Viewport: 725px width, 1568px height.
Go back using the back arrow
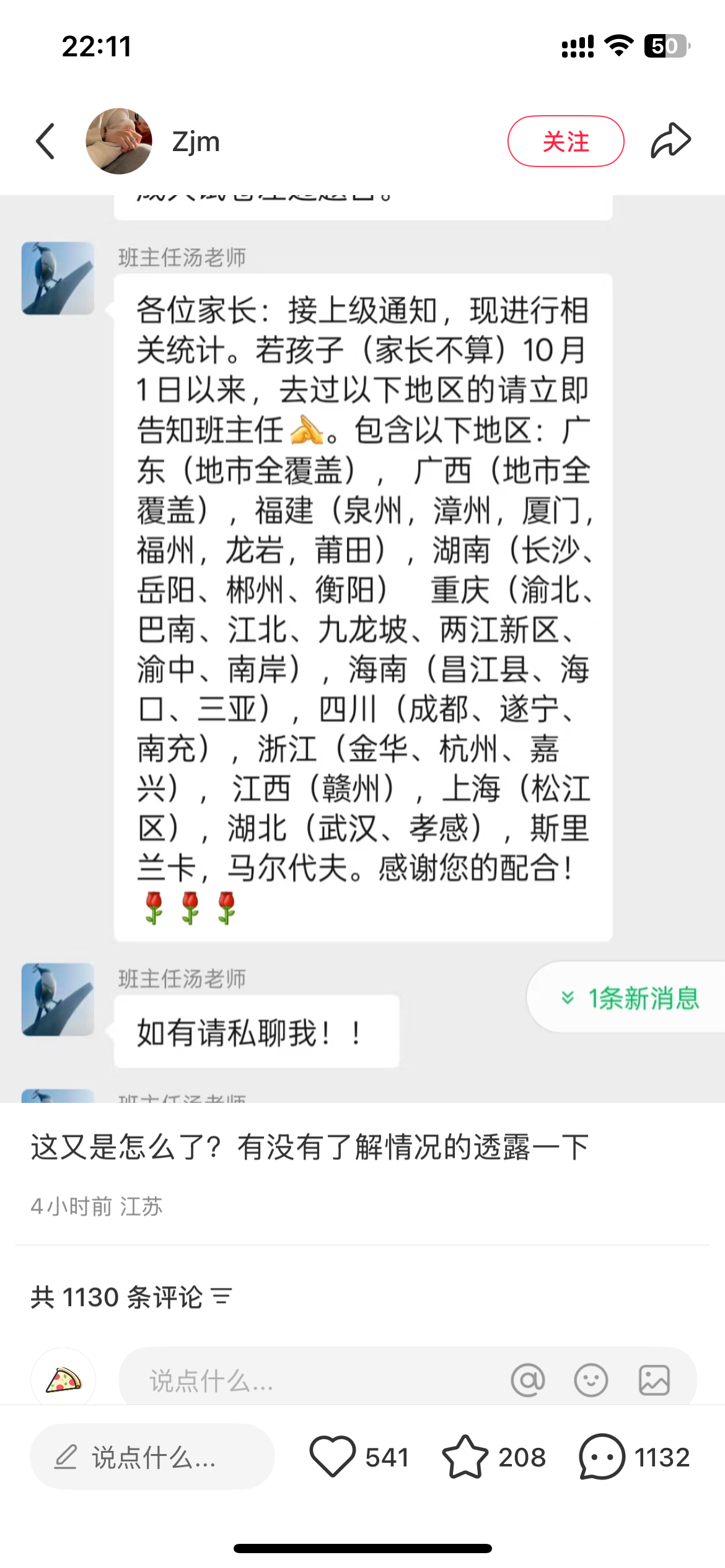(45, 141)
